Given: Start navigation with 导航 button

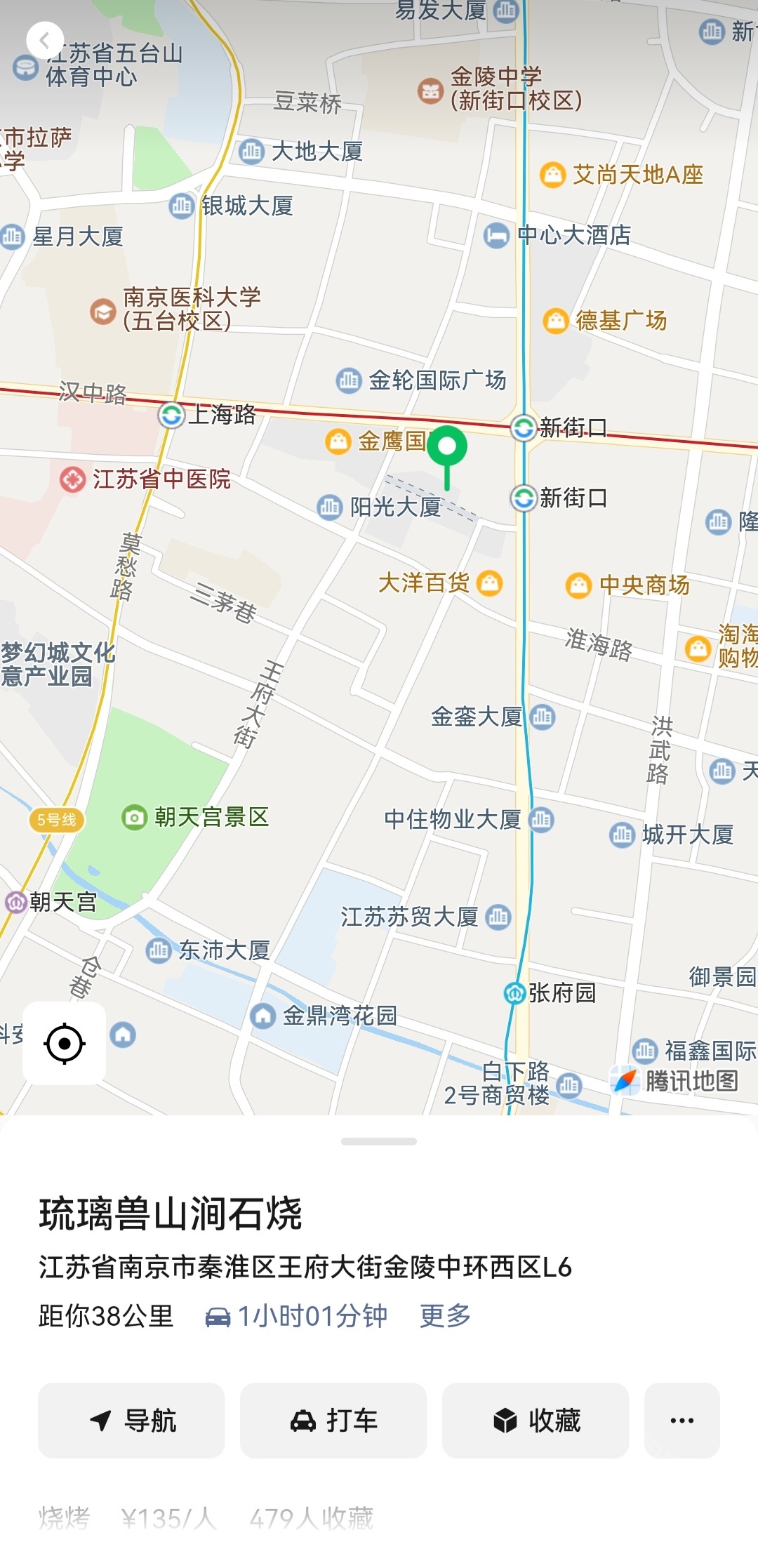Looking at the screenshot, I should click(131, 1421).
